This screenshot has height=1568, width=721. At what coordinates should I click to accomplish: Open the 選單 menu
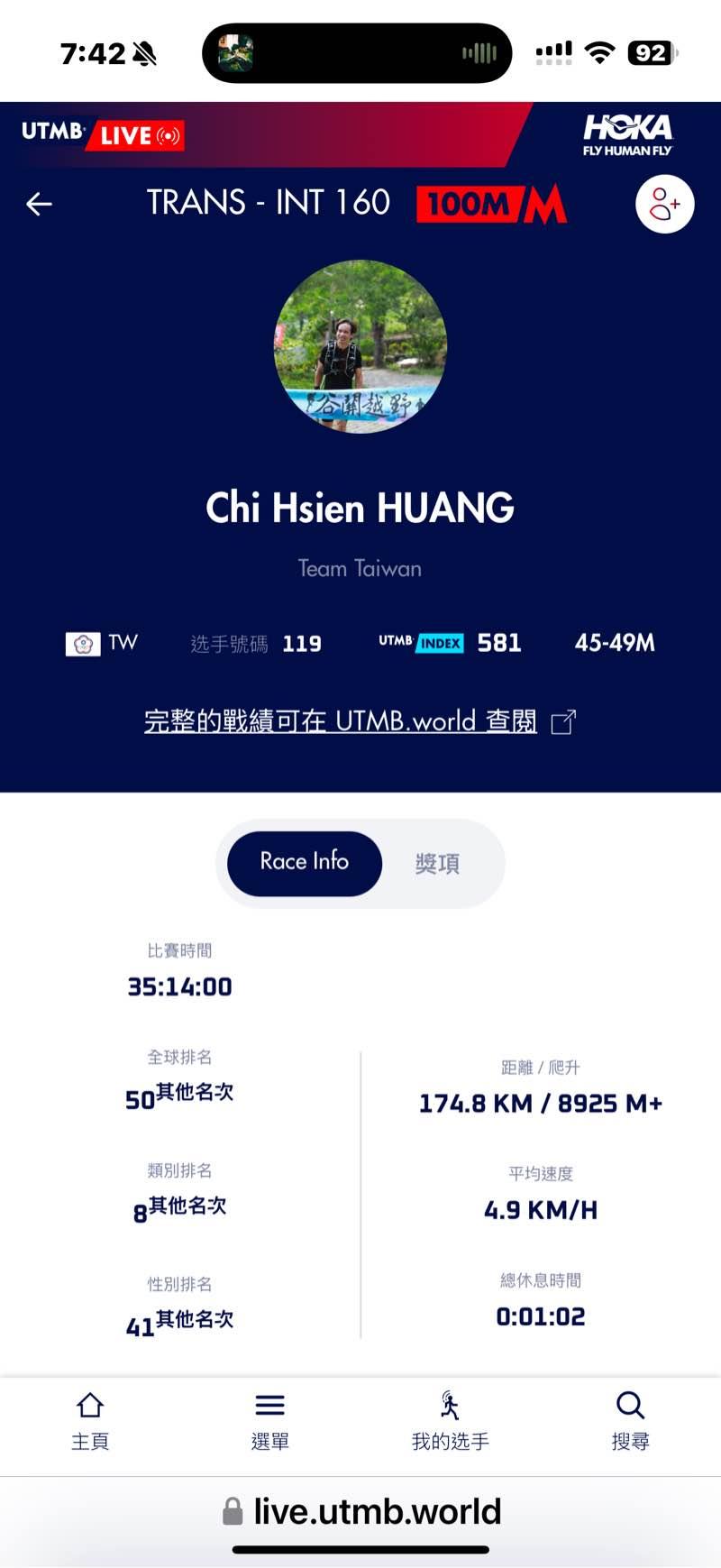pos(269,1421)
